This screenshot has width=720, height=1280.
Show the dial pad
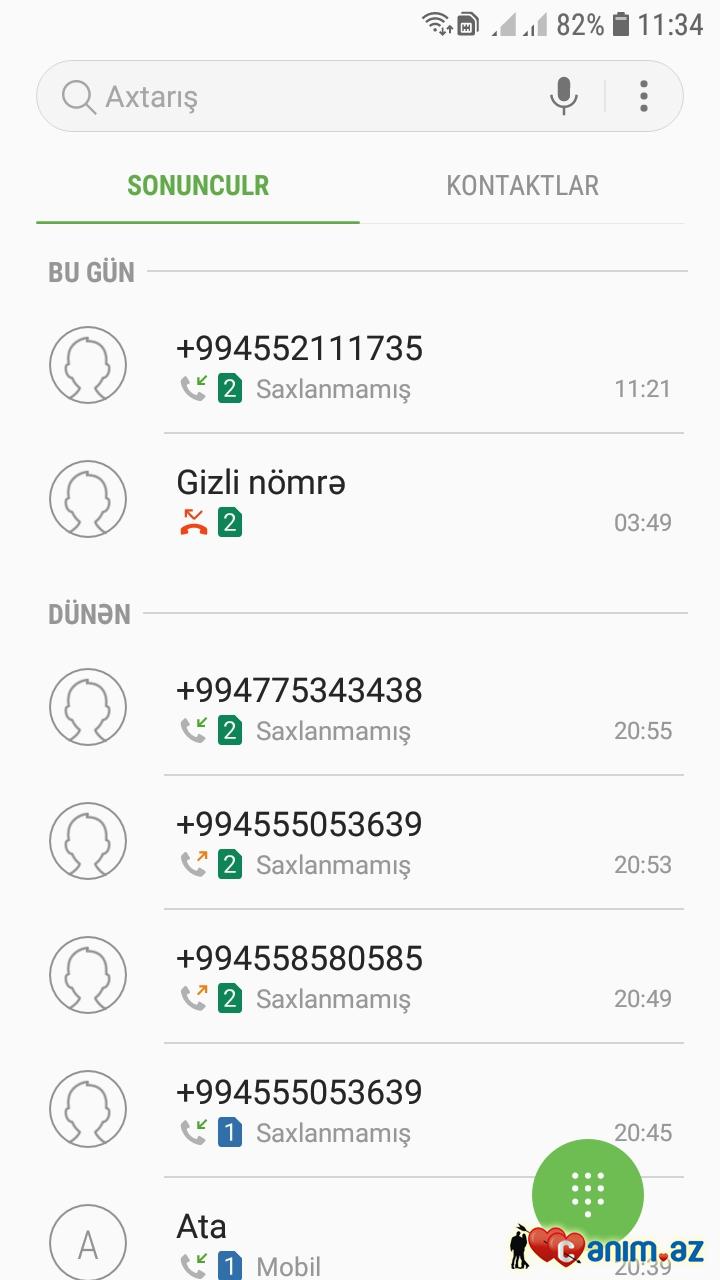pos(588,1194)
